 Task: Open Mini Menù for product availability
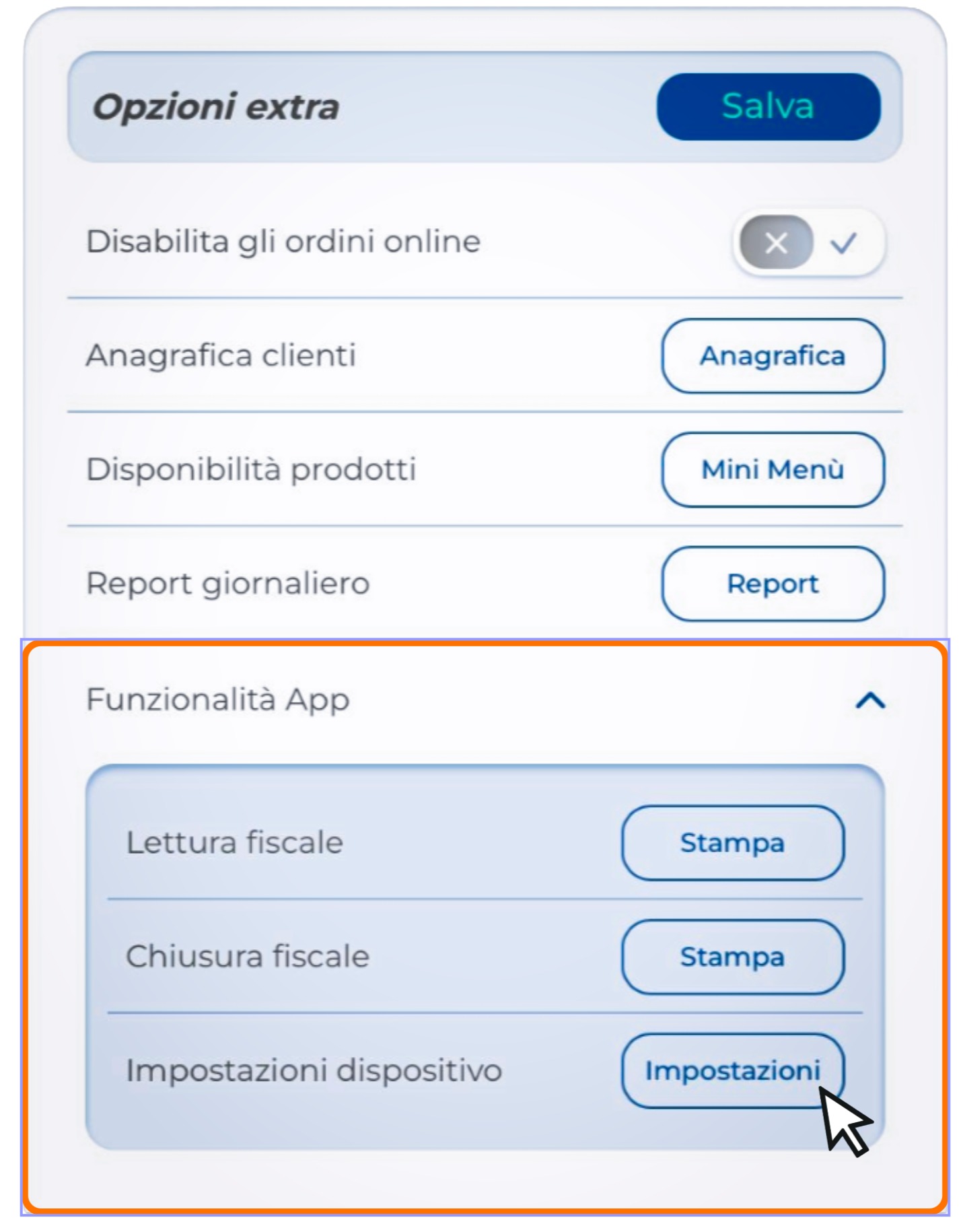(772, 469)
